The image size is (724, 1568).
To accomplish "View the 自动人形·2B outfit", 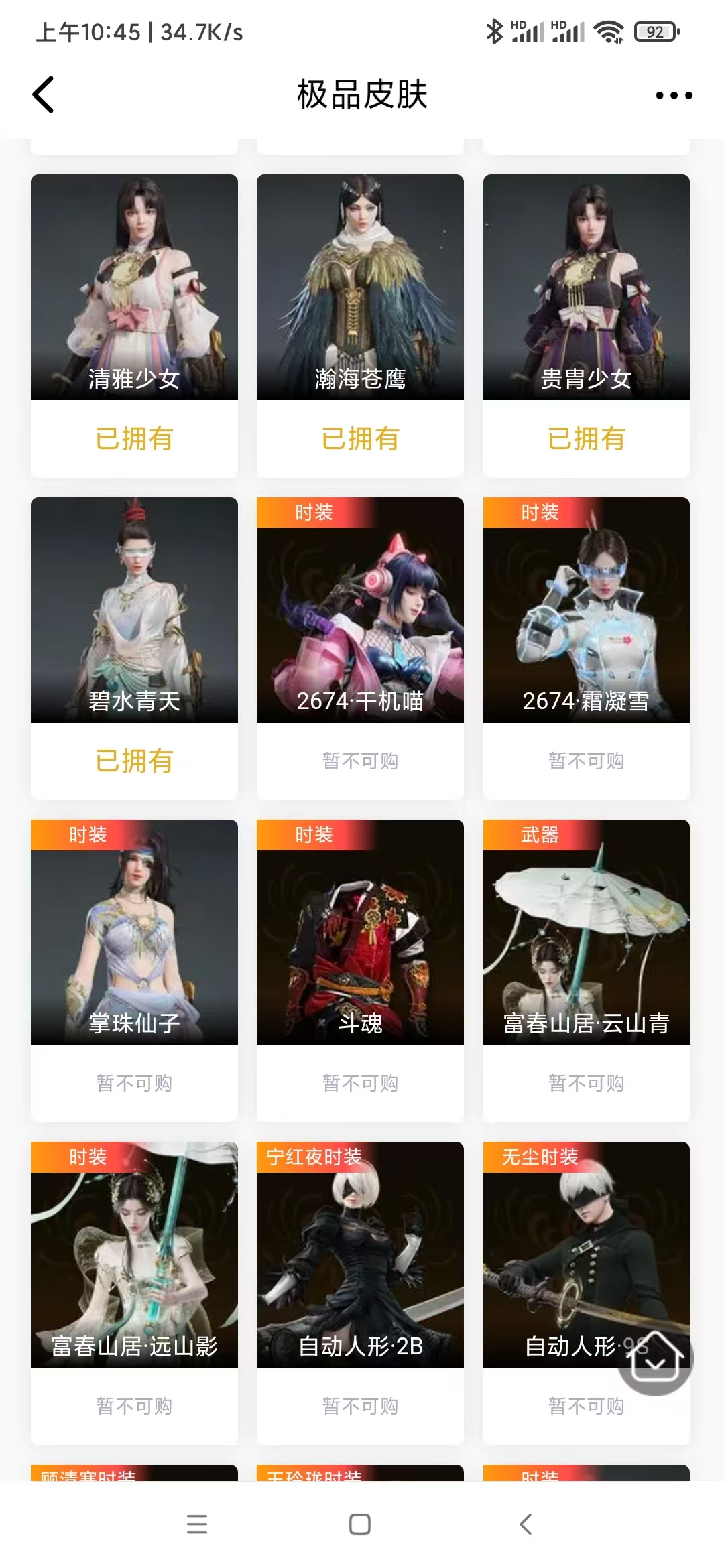I will coord(360,1256).
